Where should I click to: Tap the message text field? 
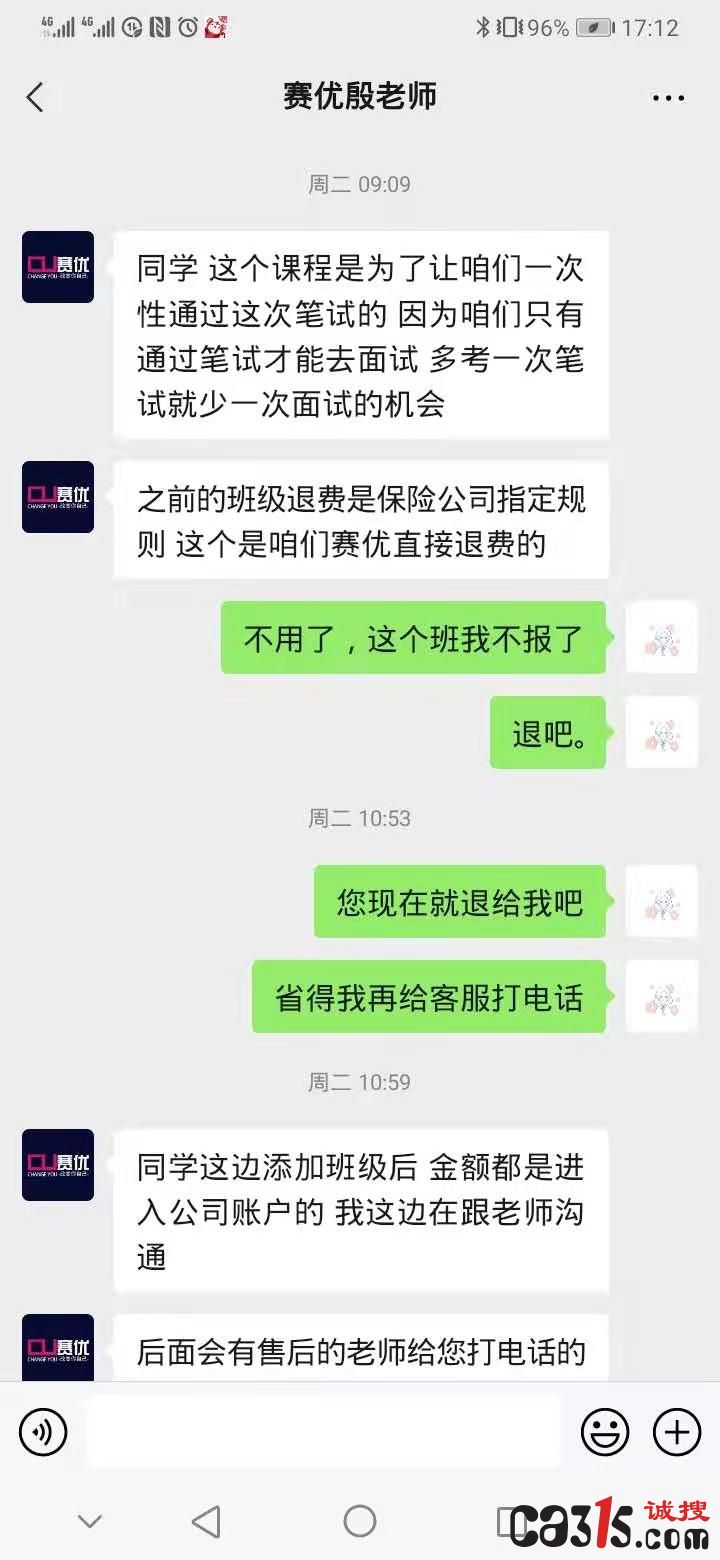coord(322,1432)
